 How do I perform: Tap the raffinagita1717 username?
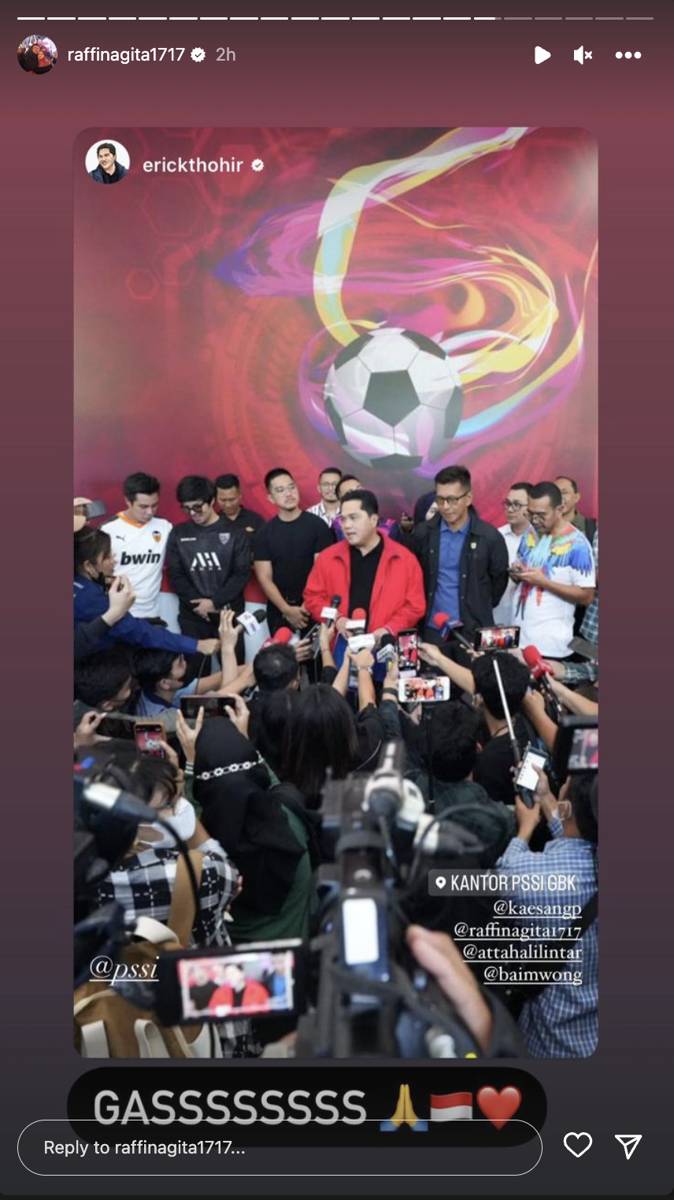pyautogui.click(x=126, y=55)
